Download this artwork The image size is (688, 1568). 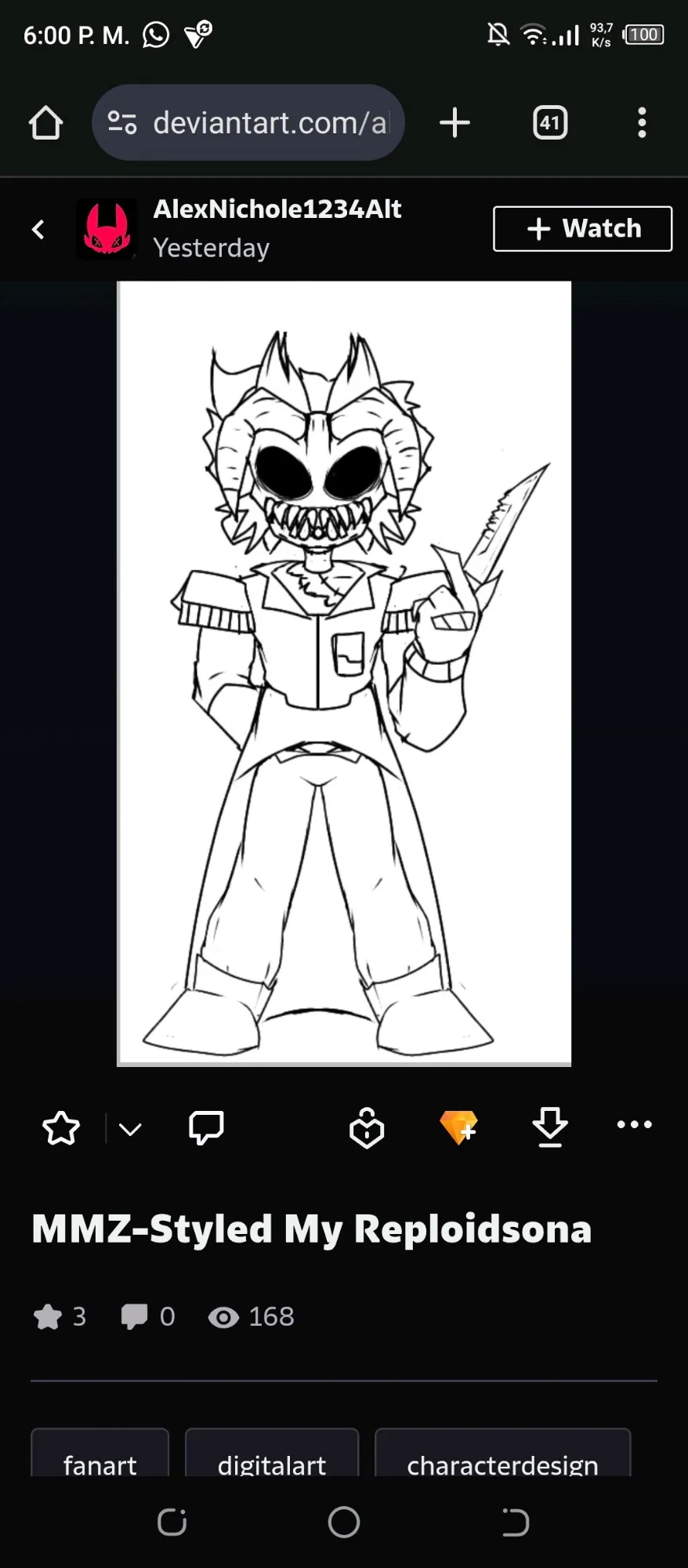point(550,1128)
